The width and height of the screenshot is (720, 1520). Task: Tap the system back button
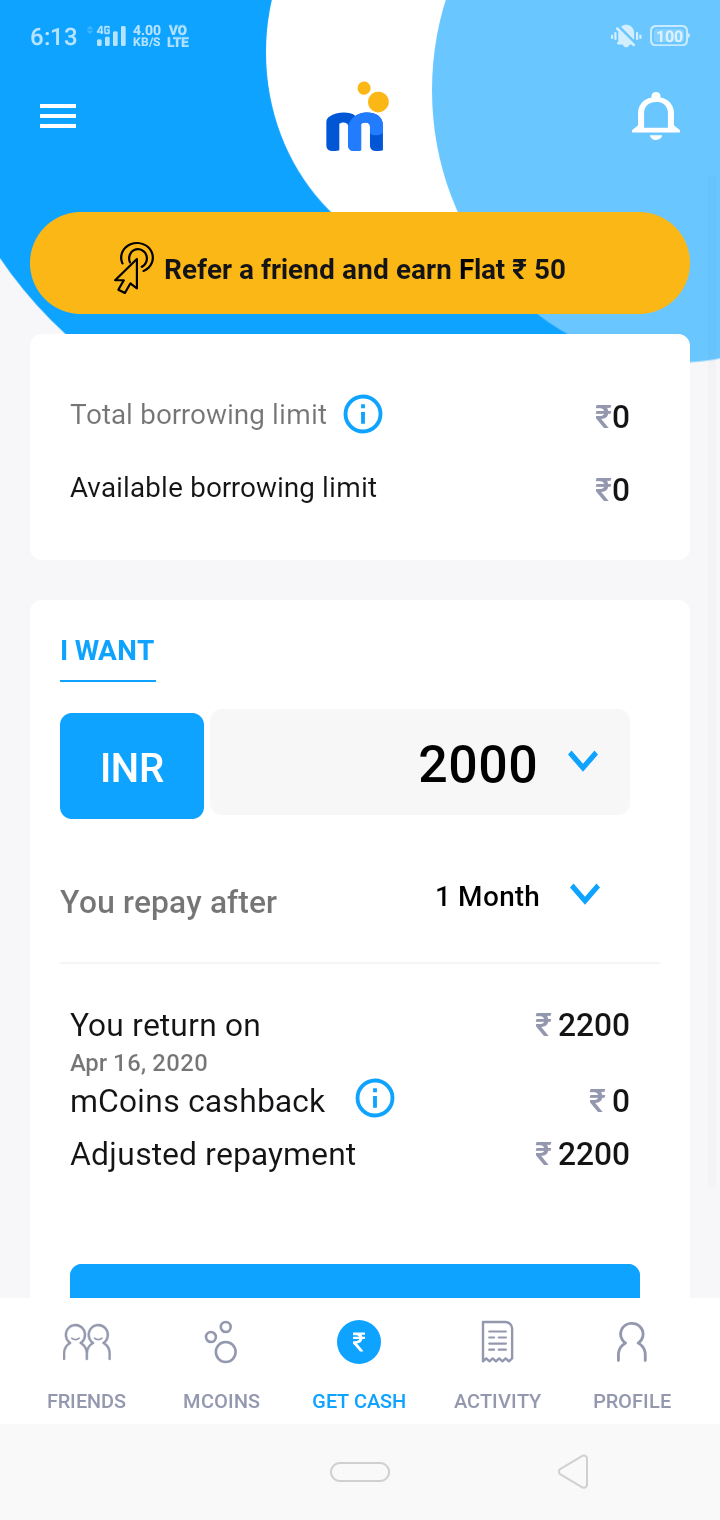click(574, 1471)
